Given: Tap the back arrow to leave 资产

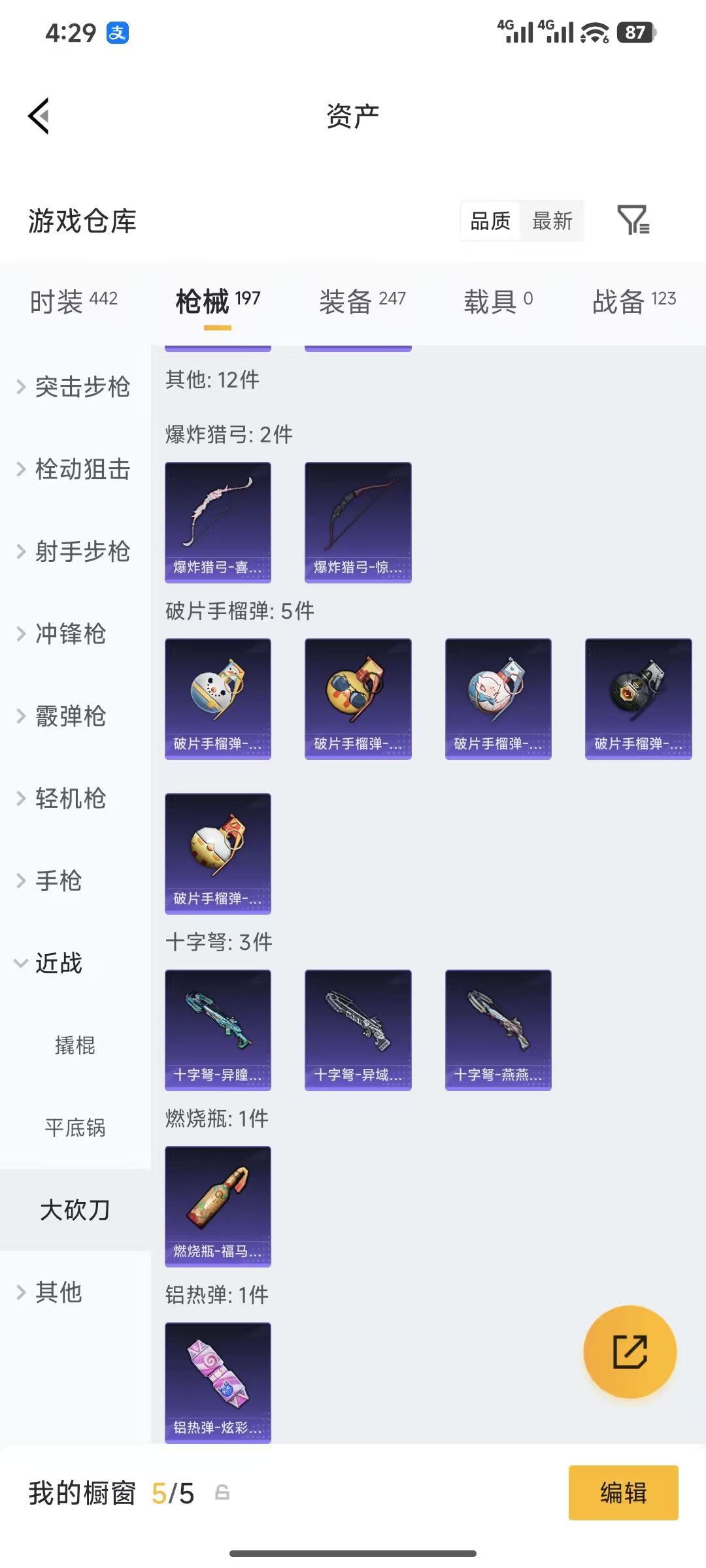Looking at the screenshot, I should click(39, 116).
